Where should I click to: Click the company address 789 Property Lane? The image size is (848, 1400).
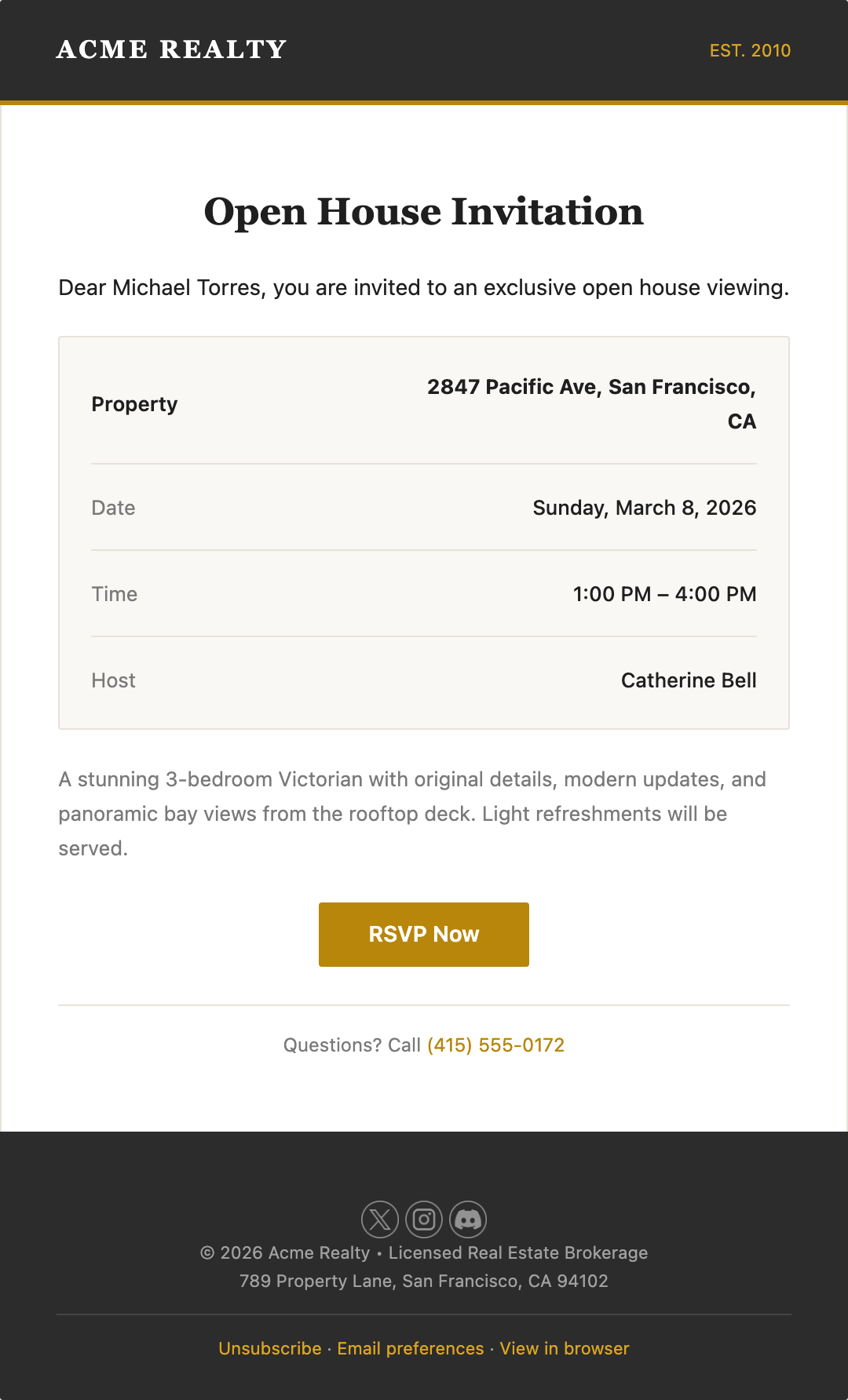pos(424,1281)
